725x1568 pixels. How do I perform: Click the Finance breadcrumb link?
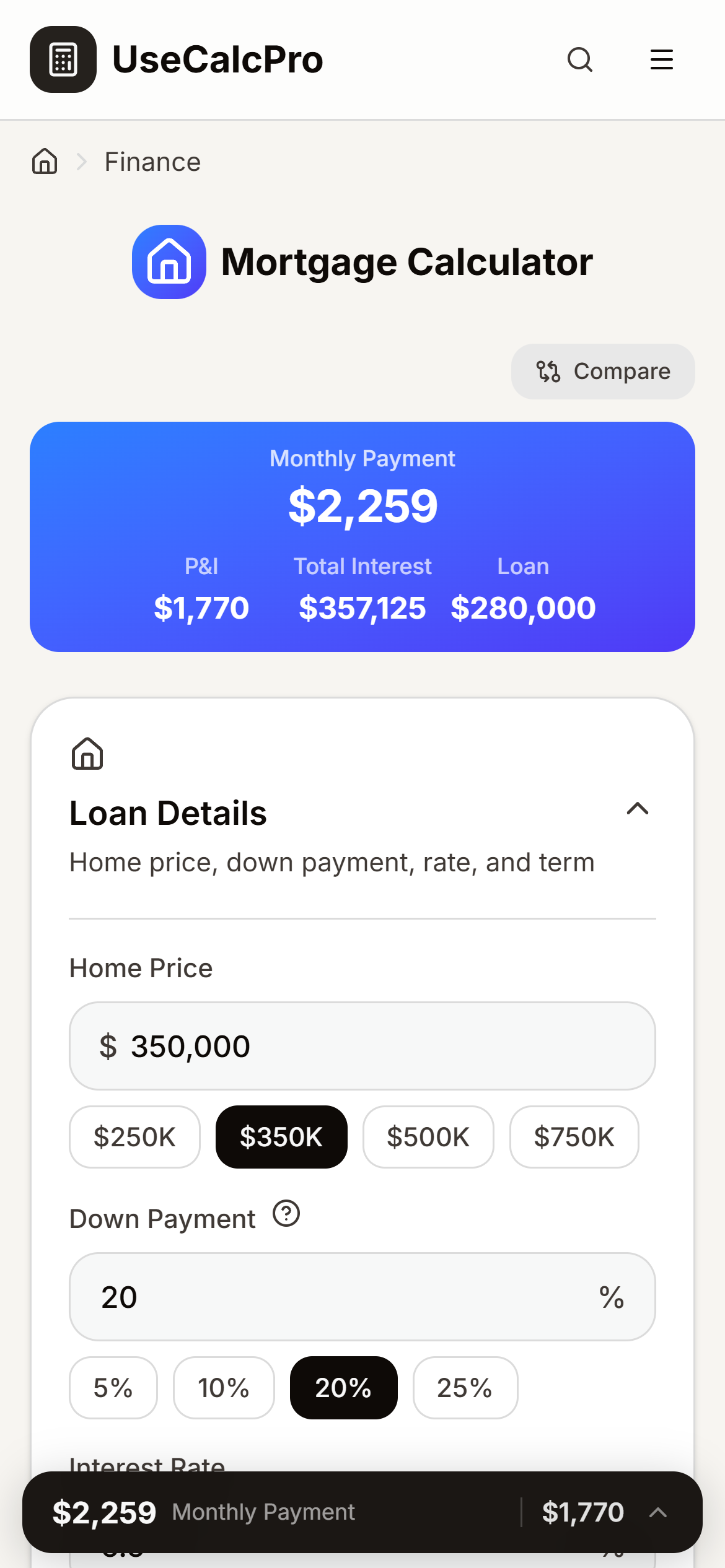point(152,161)
